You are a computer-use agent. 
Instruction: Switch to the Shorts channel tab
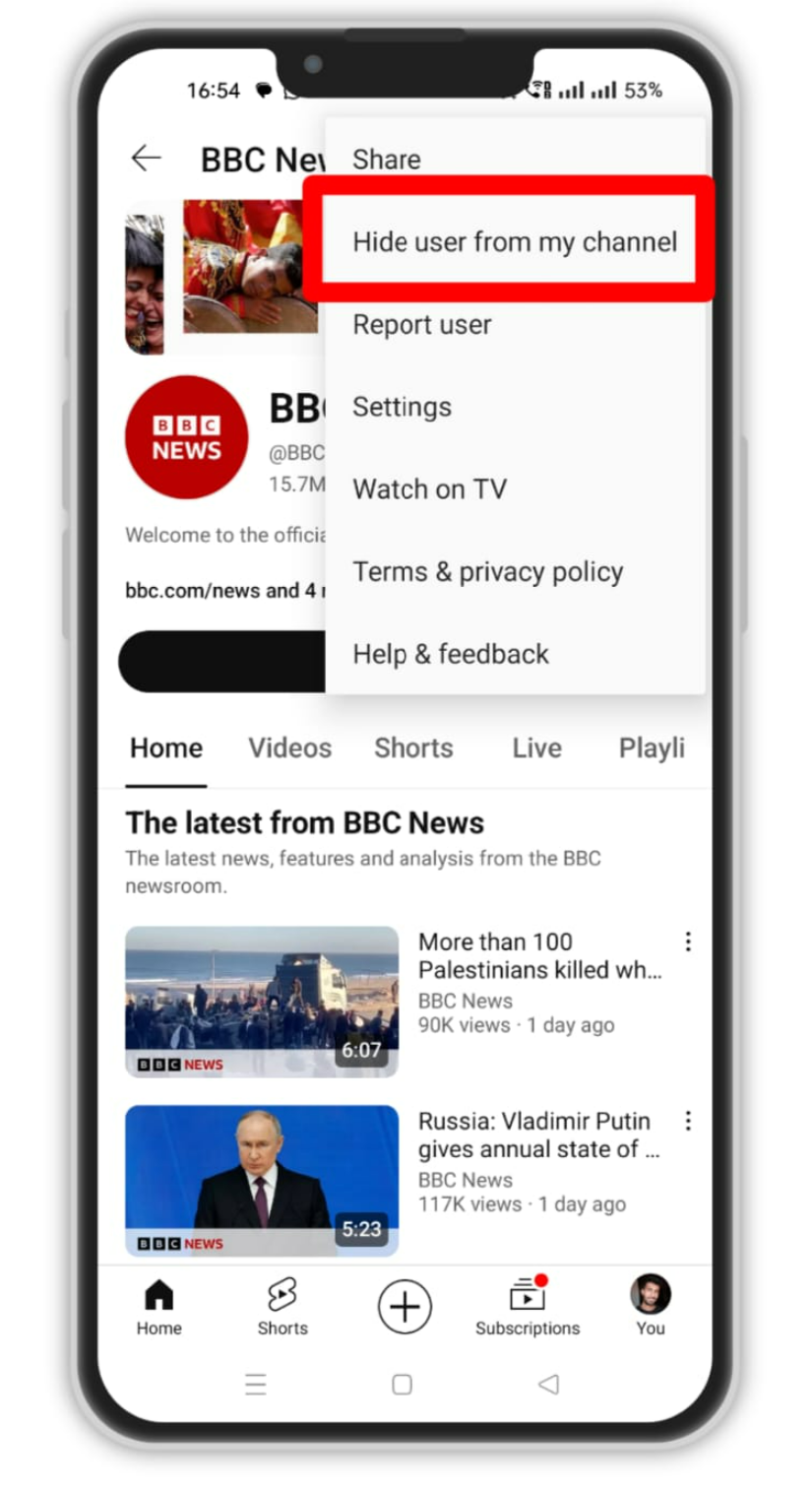coord(413,748)
